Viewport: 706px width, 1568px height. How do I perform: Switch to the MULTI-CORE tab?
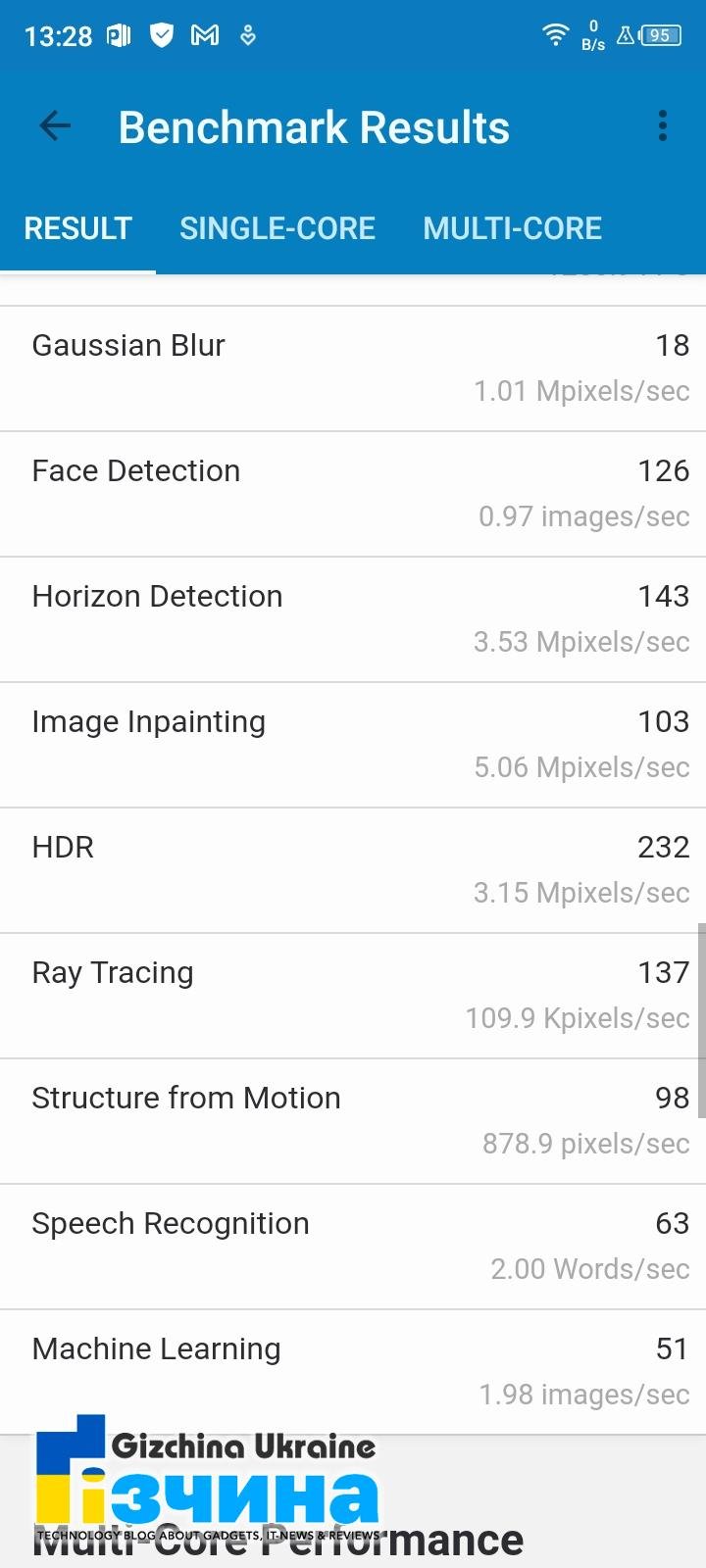coord(512,228)
